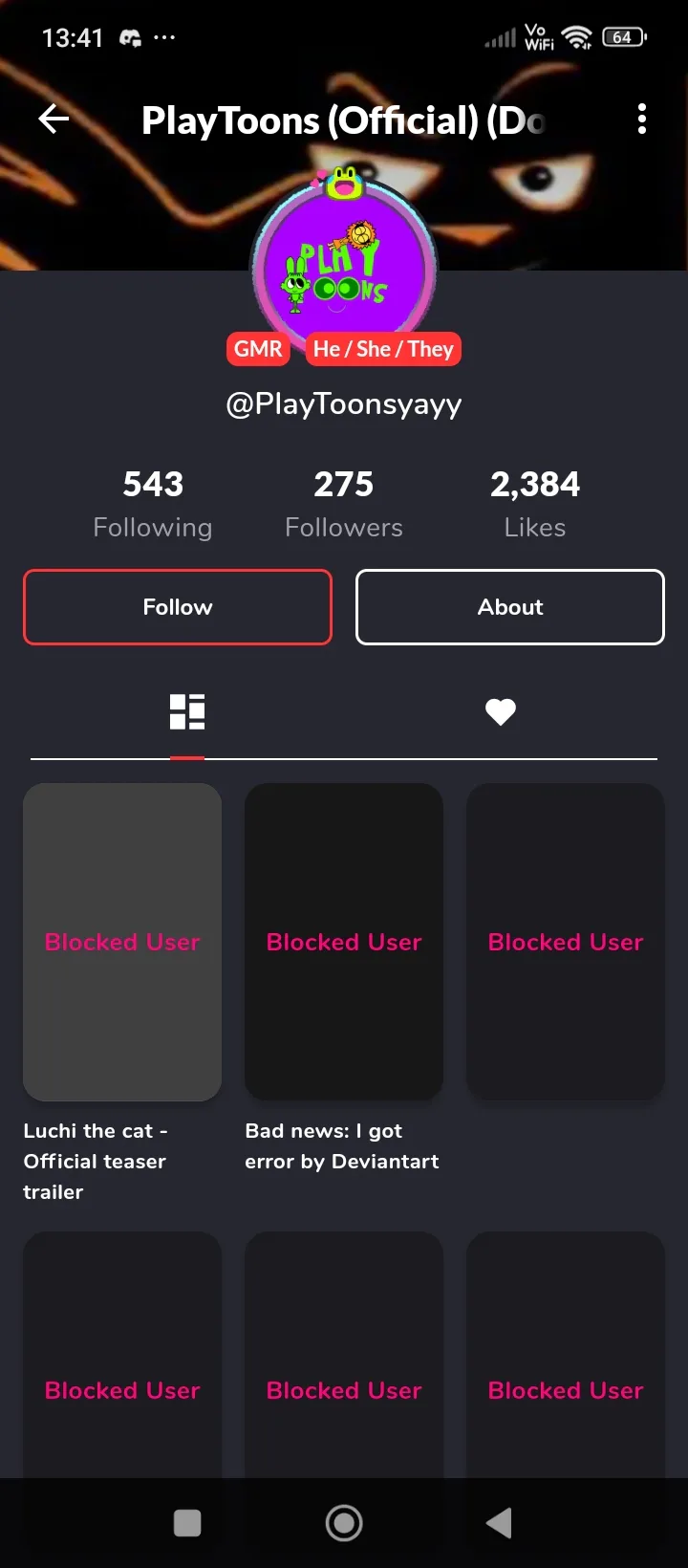Switch to the posts grid tab
The image size is (688, 1568).
pyautogui.click(x=187, y=711)
